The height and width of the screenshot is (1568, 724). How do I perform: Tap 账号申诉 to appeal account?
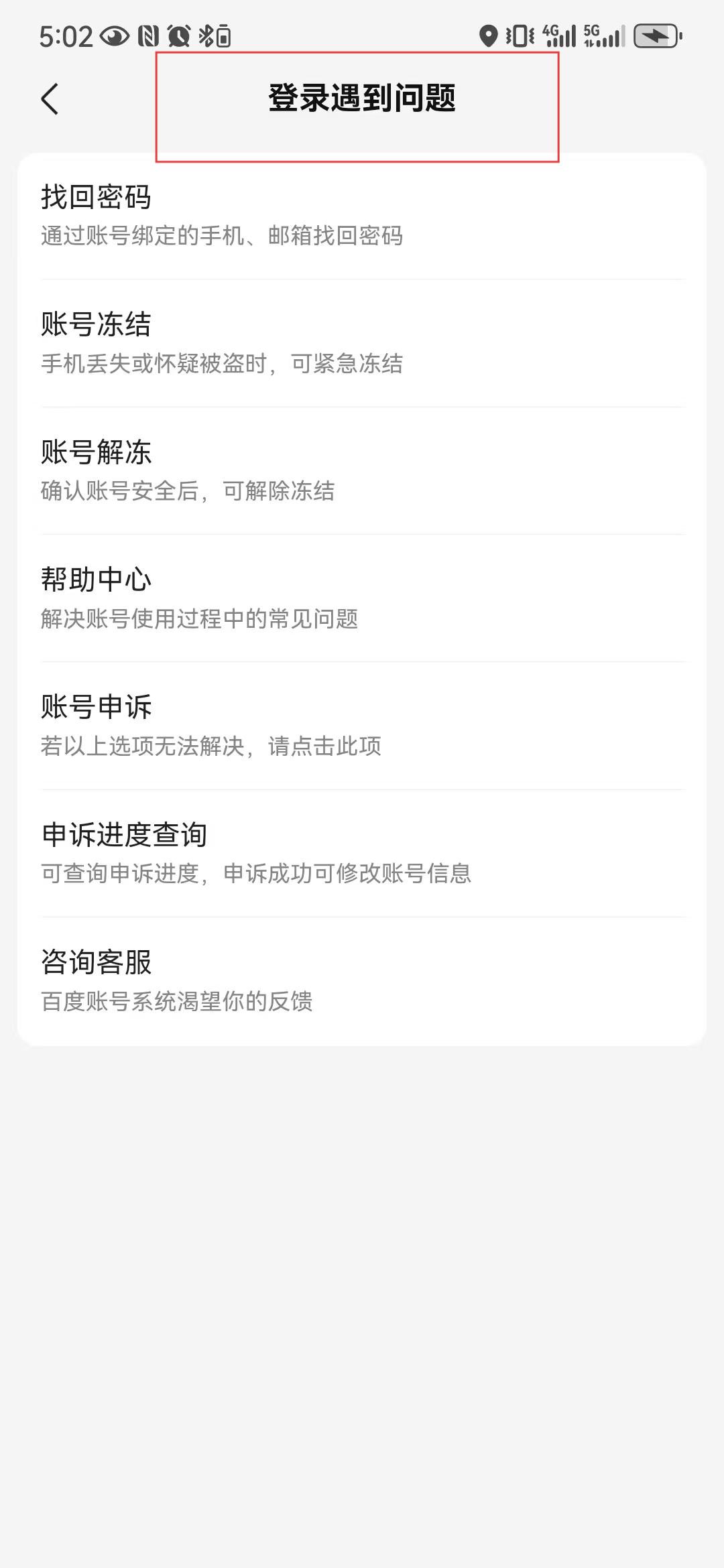click(362, 725)
